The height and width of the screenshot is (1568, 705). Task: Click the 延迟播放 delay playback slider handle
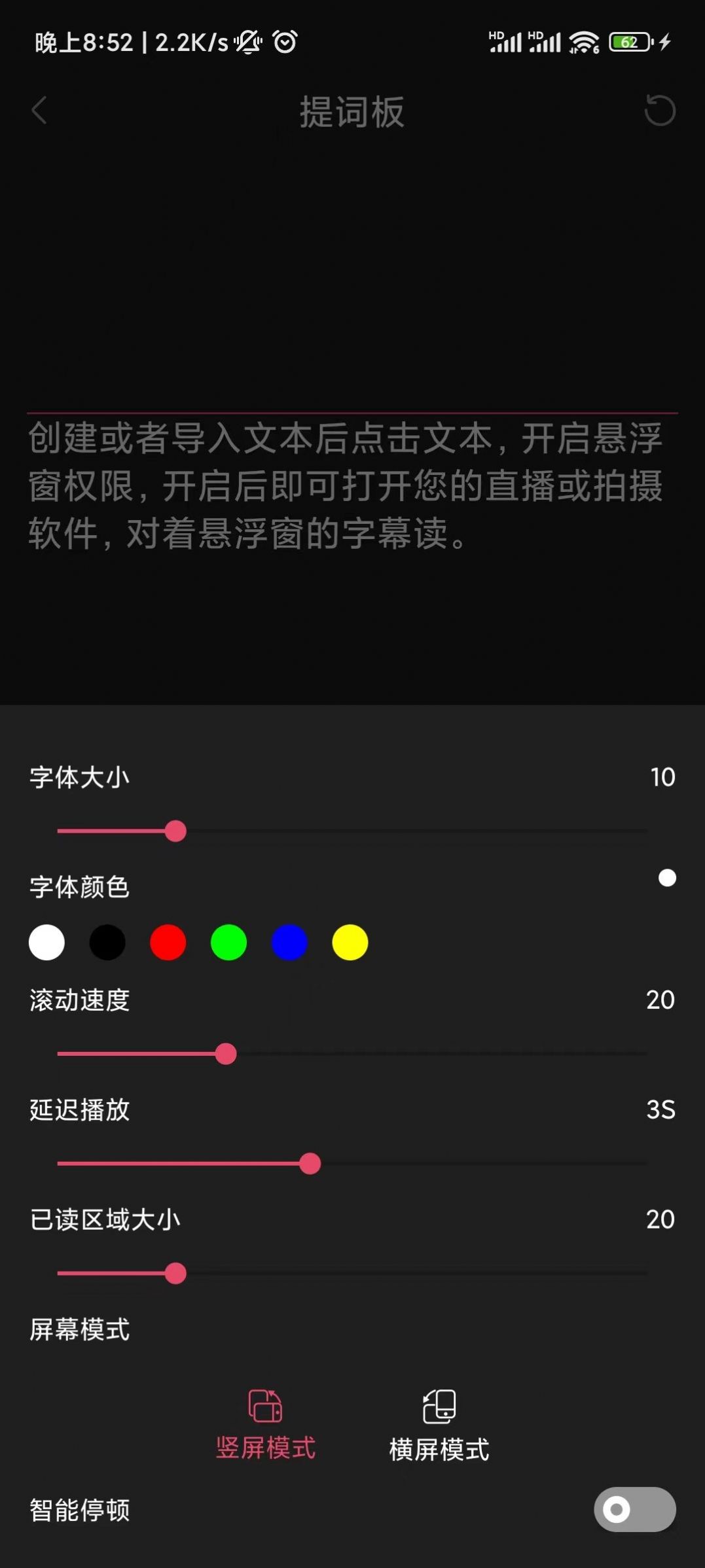pyautogui.click(x=310, y=1164)
